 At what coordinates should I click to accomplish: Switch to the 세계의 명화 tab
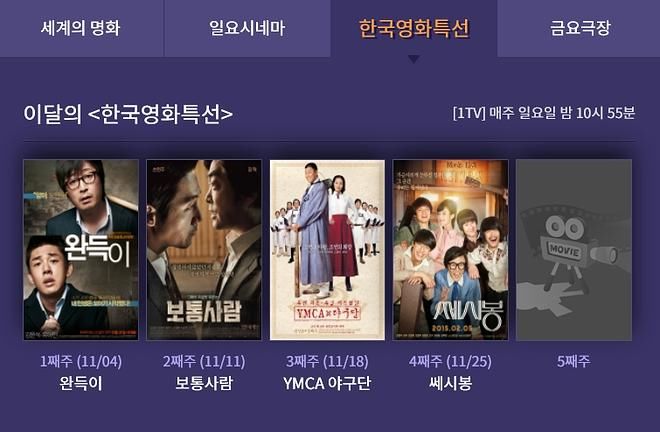(81, 28)
